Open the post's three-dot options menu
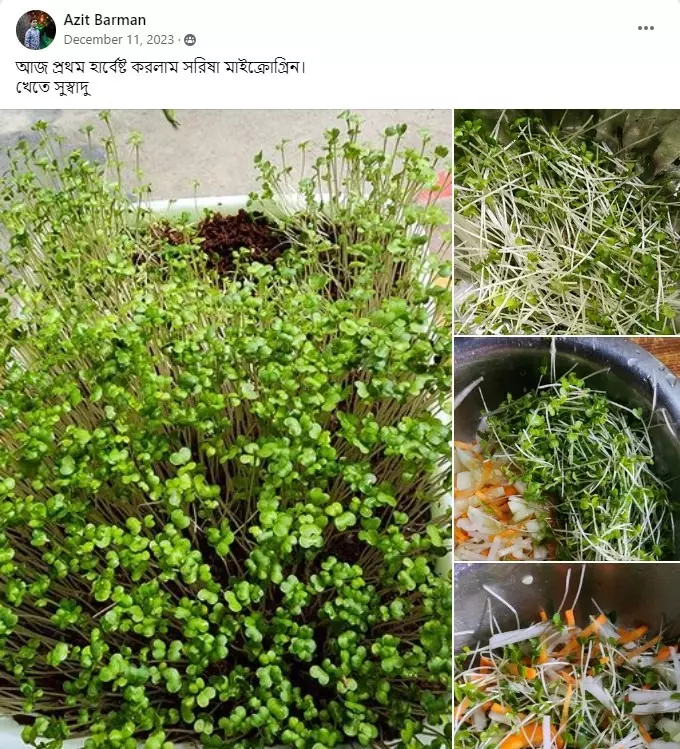Image resolution: width=680 pixels, height=749 pixels. pyautogui.click(x=646, y=28)
